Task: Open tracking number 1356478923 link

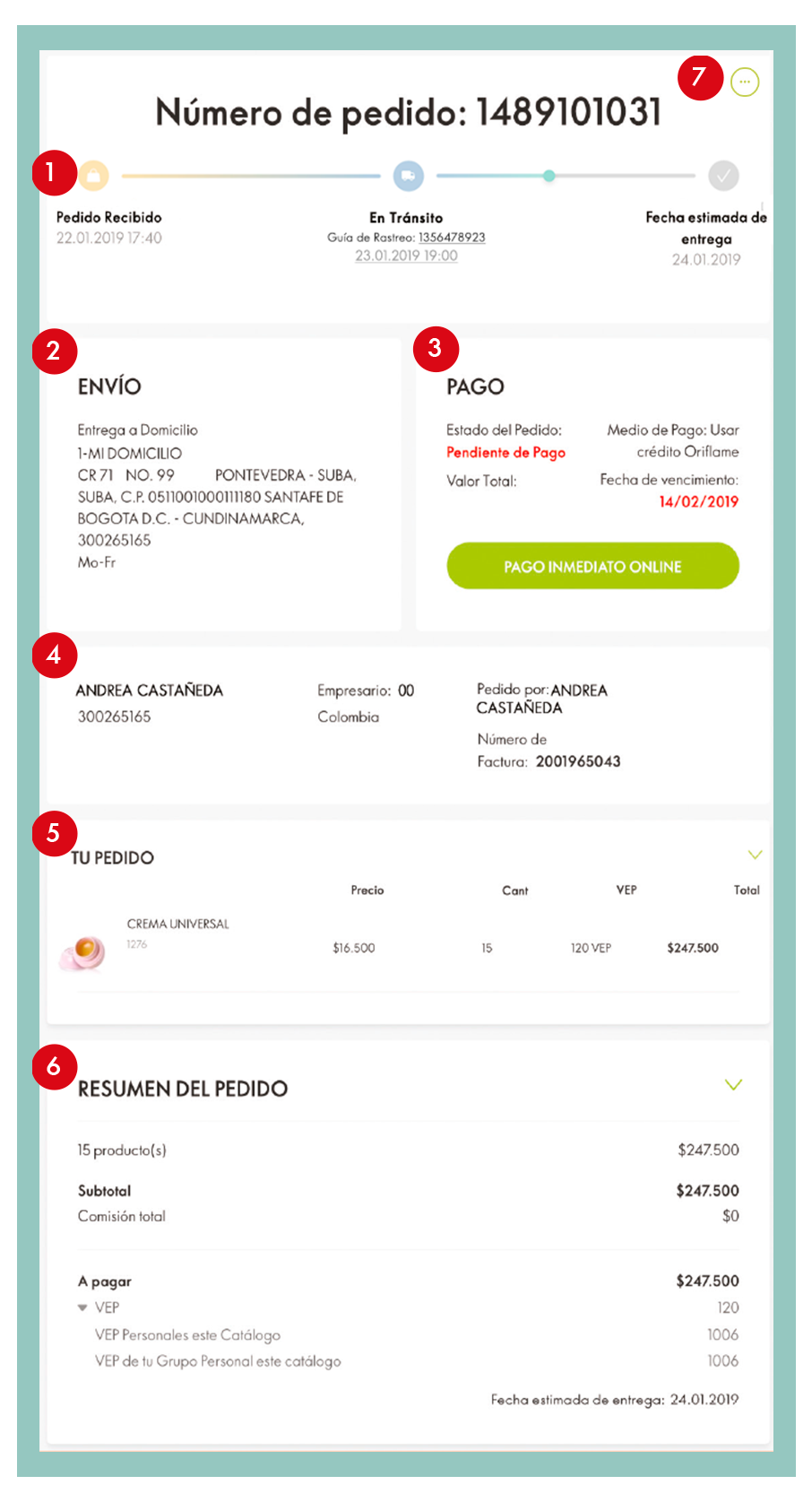Action: tap(452, 237)
